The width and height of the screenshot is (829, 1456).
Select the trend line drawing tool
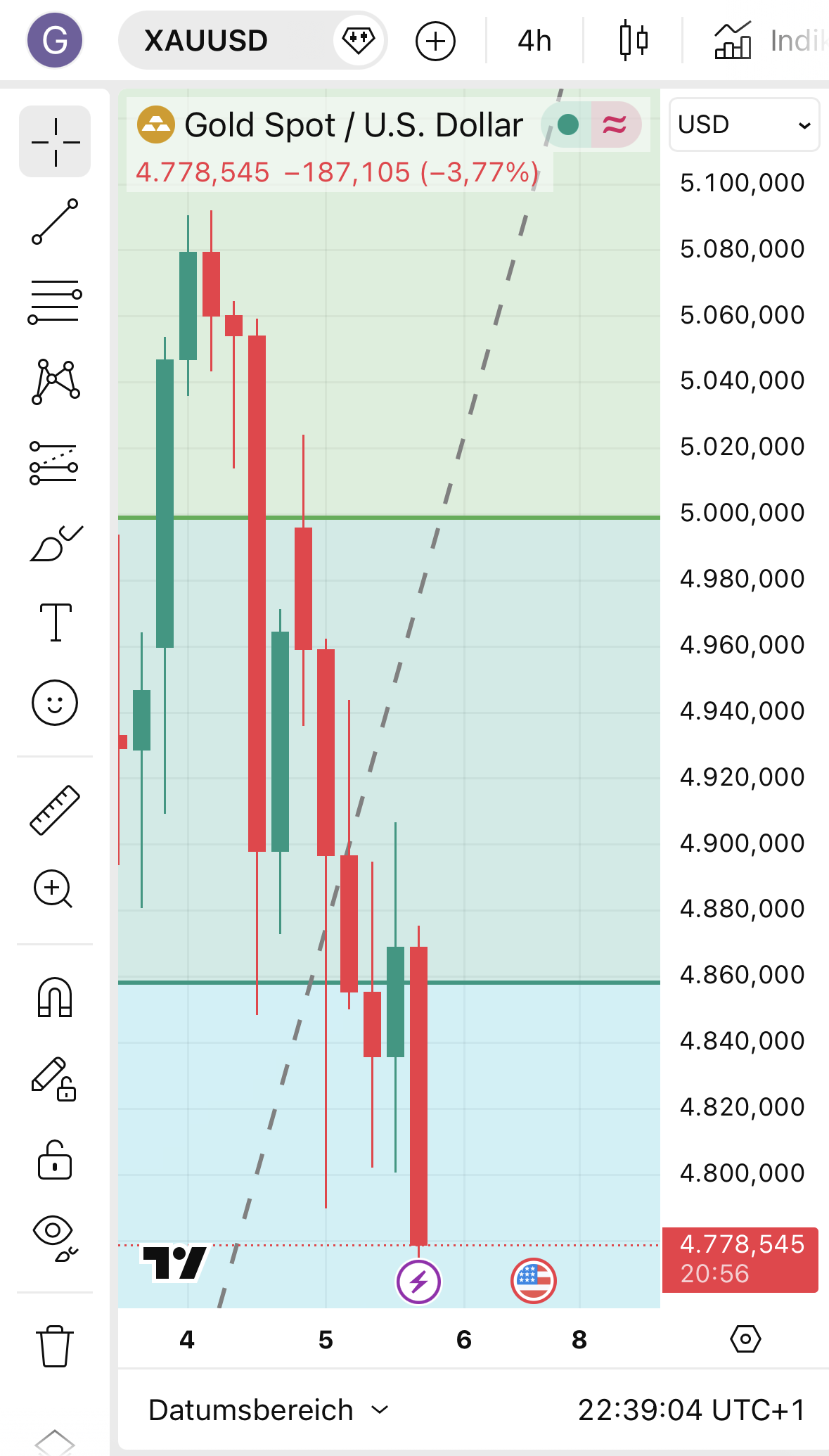point(55,222)
